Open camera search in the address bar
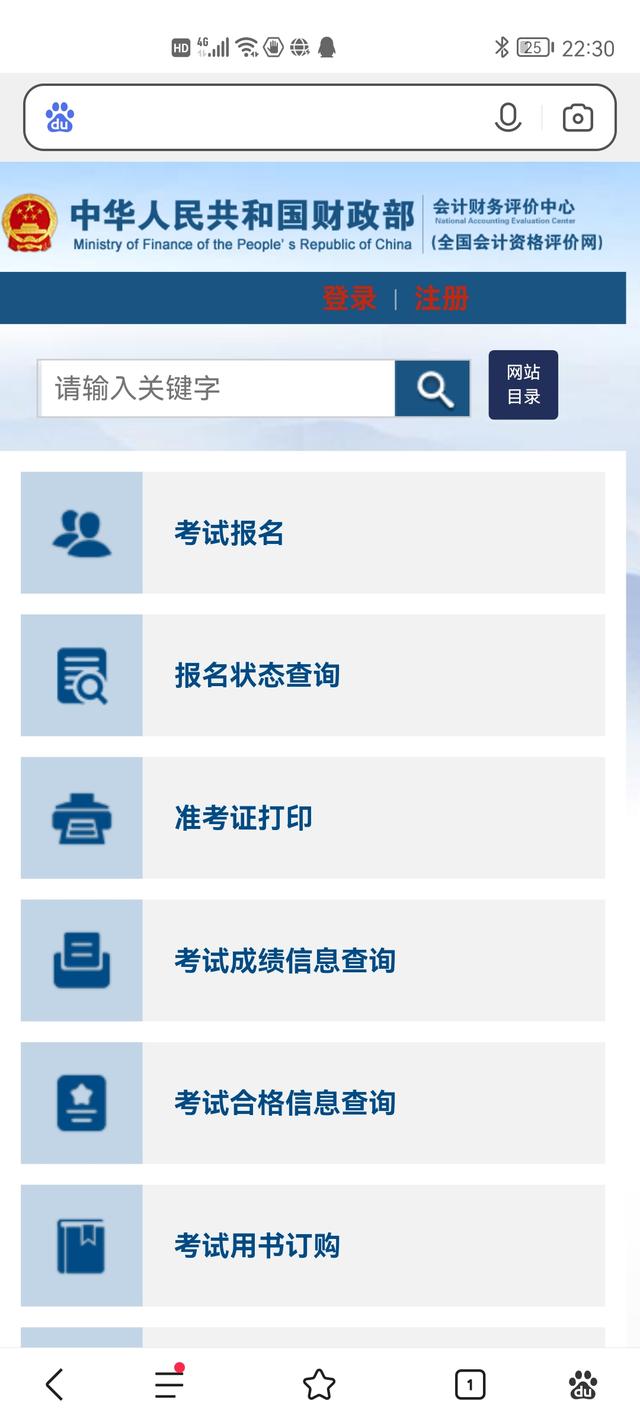The height and width of the screenshot is (1422, 640). [578, 118]
